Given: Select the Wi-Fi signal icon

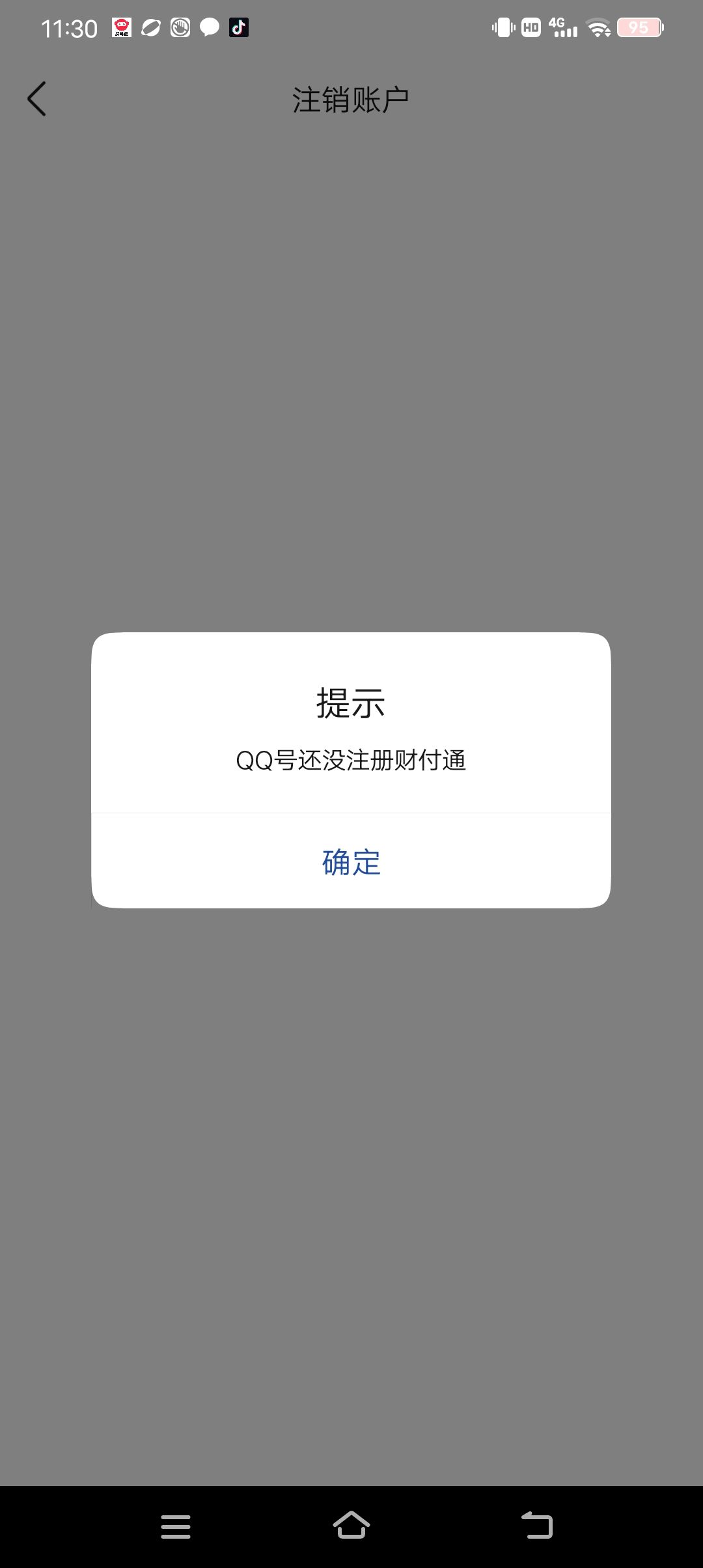Looking at the screenshot, I should pos(596,27).
